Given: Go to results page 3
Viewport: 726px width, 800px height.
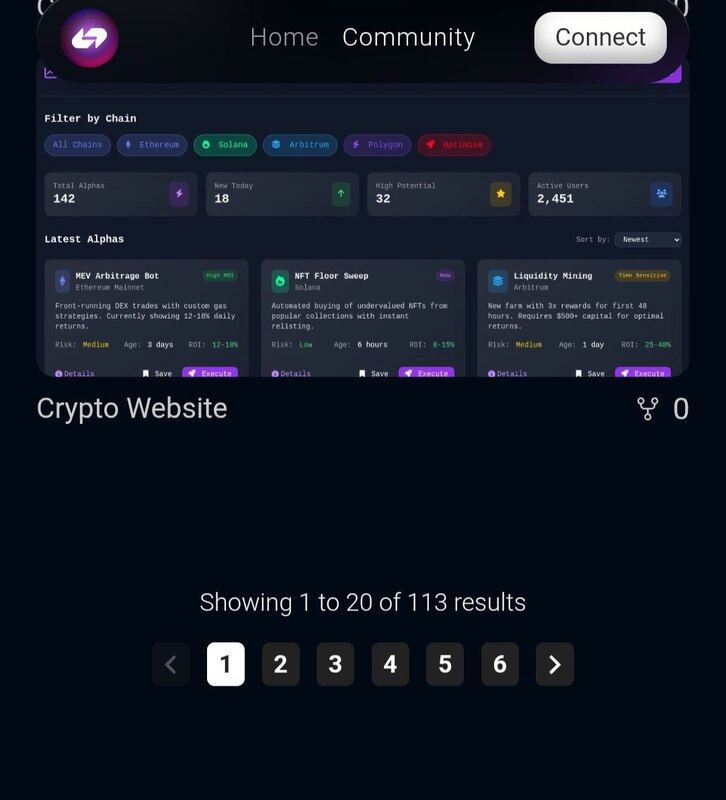Looking at the screenshot, I should (x=335, y=664).
